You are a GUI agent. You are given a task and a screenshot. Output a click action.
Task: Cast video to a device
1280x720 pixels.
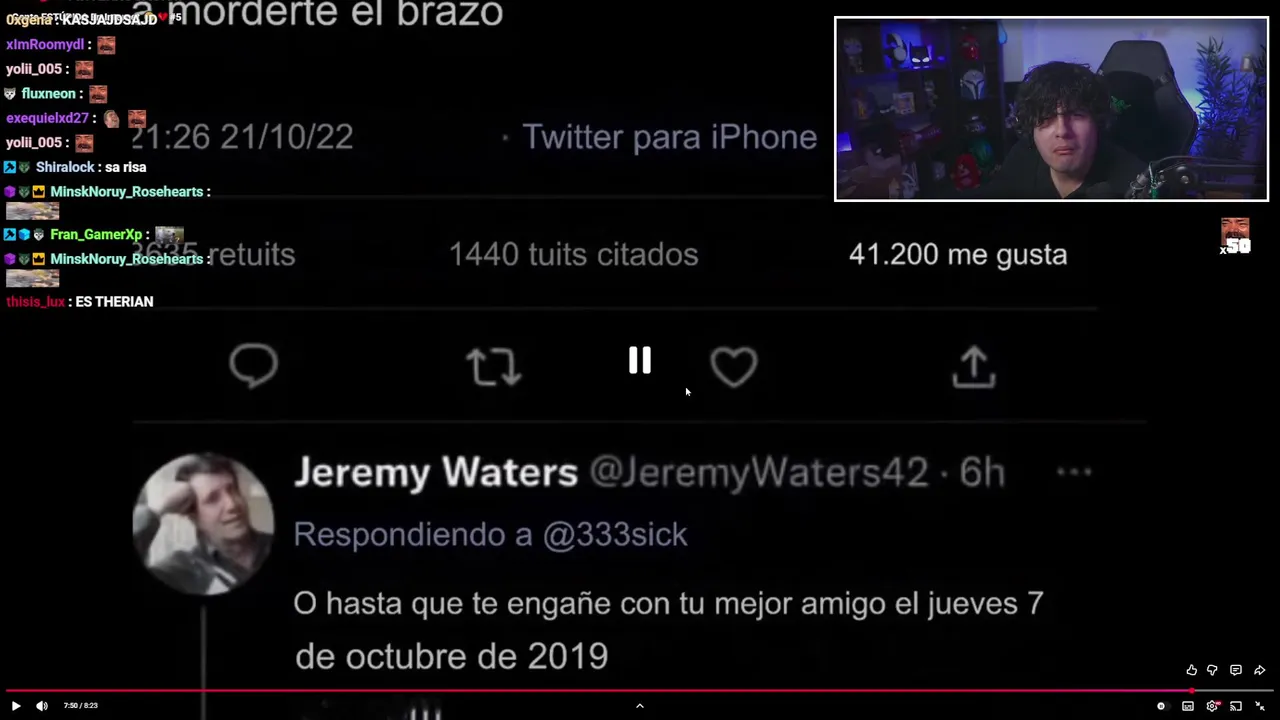pyautogui.click(x=1236, y=706)
